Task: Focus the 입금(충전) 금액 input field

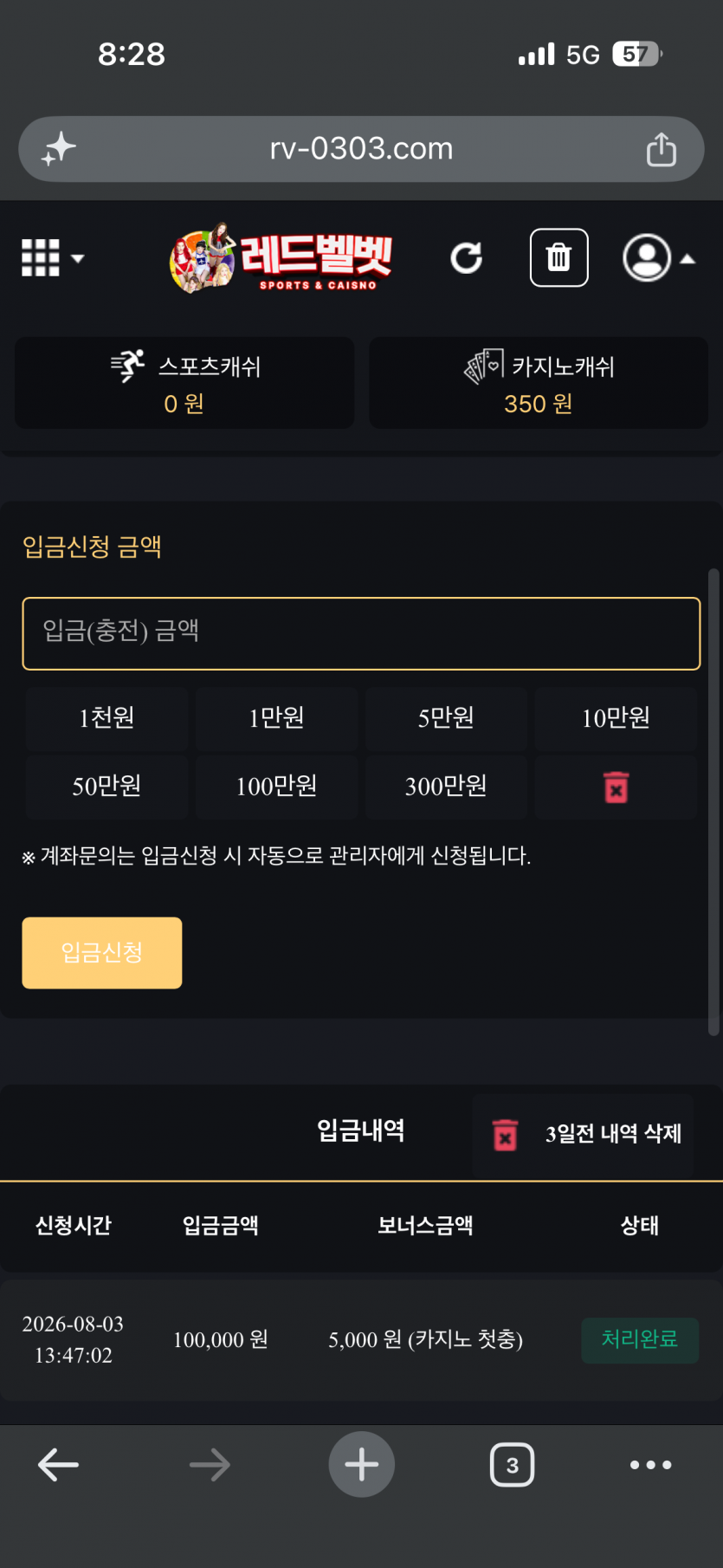Action: 361,633
